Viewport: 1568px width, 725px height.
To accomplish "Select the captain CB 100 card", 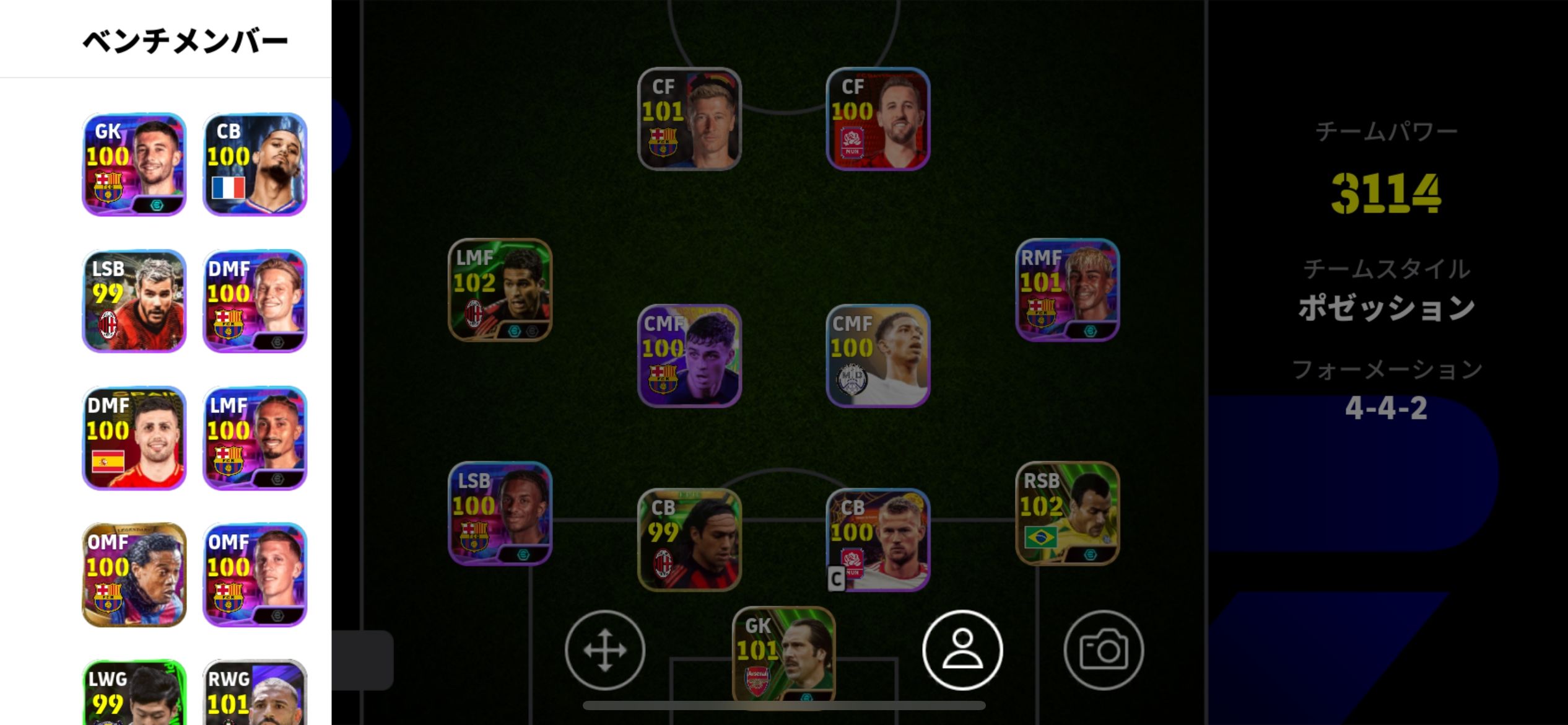I will click(x=878, y=540).
